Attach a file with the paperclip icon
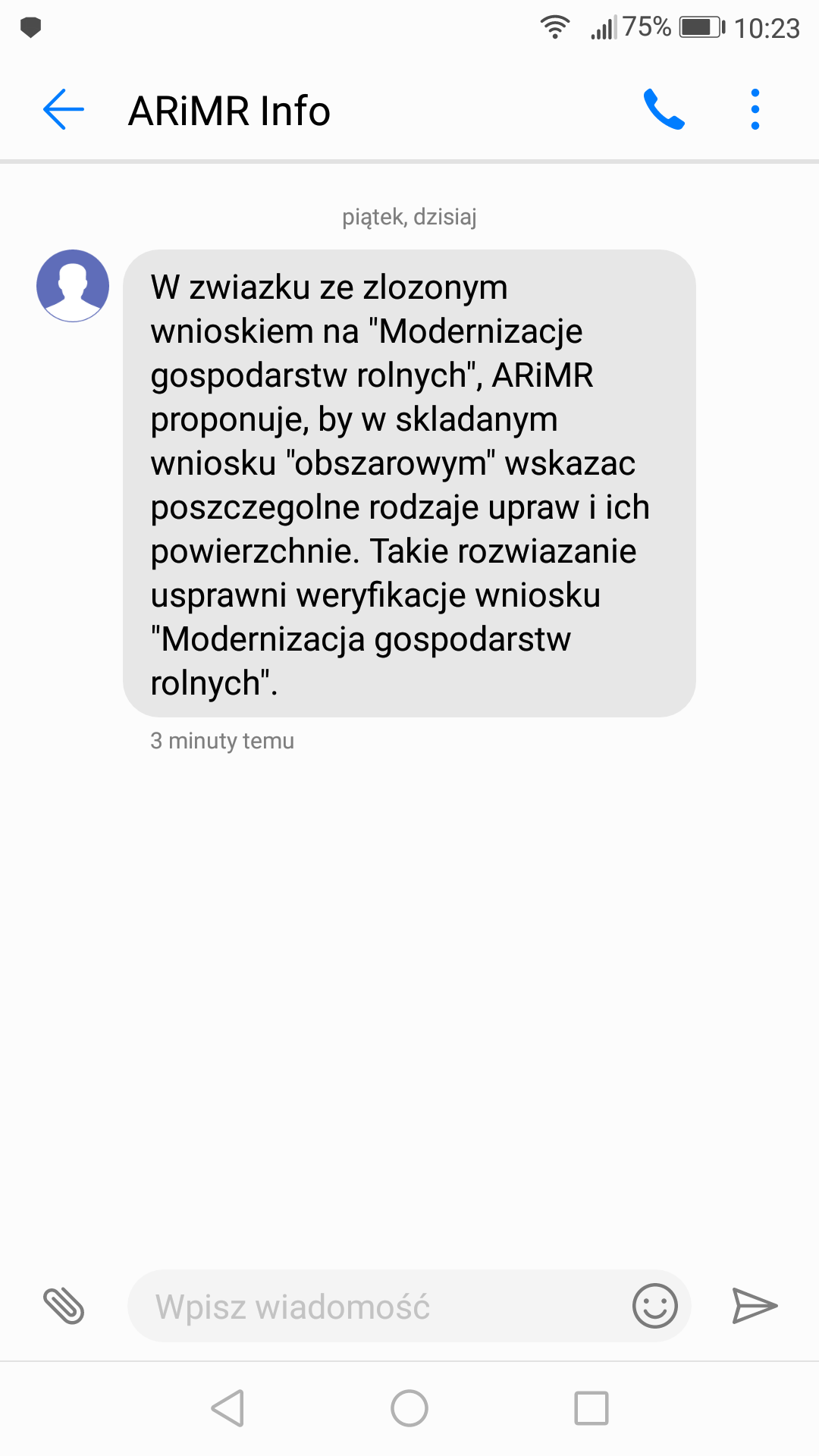This screenshot has width=819, height=1456. click(64, 1306)
